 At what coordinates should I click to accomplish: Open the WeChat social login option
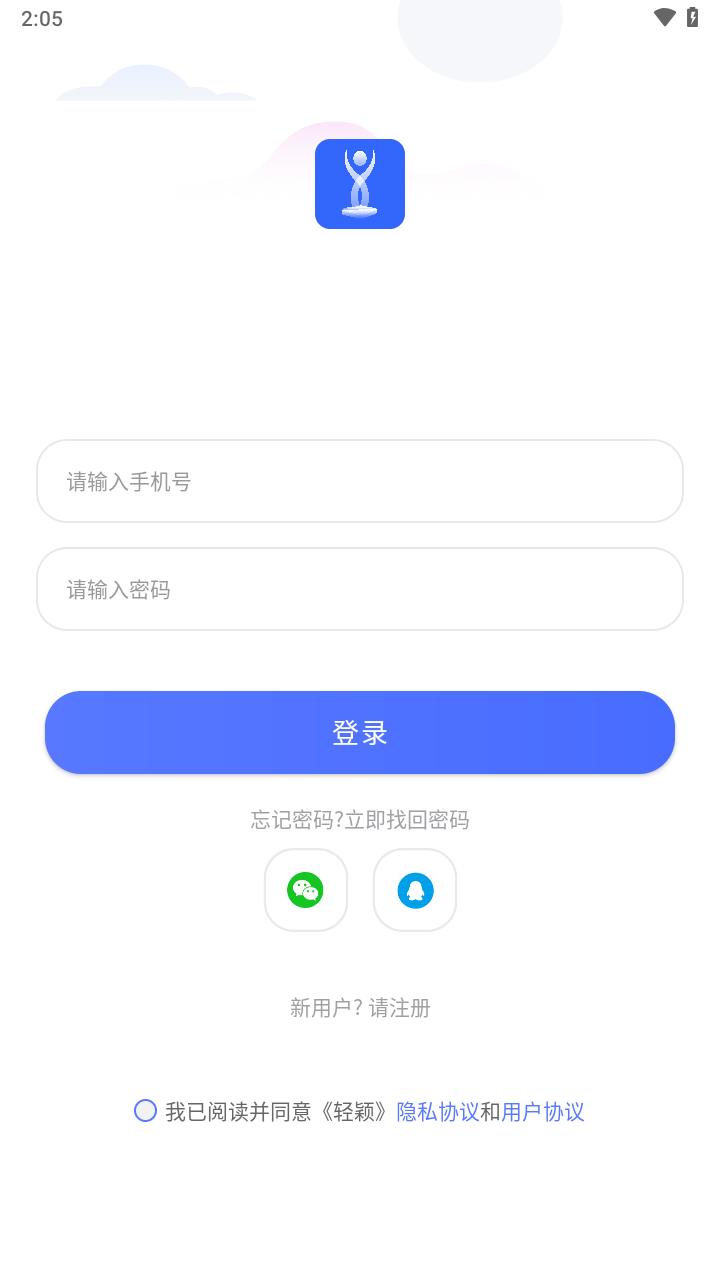[x=306, y=890]
